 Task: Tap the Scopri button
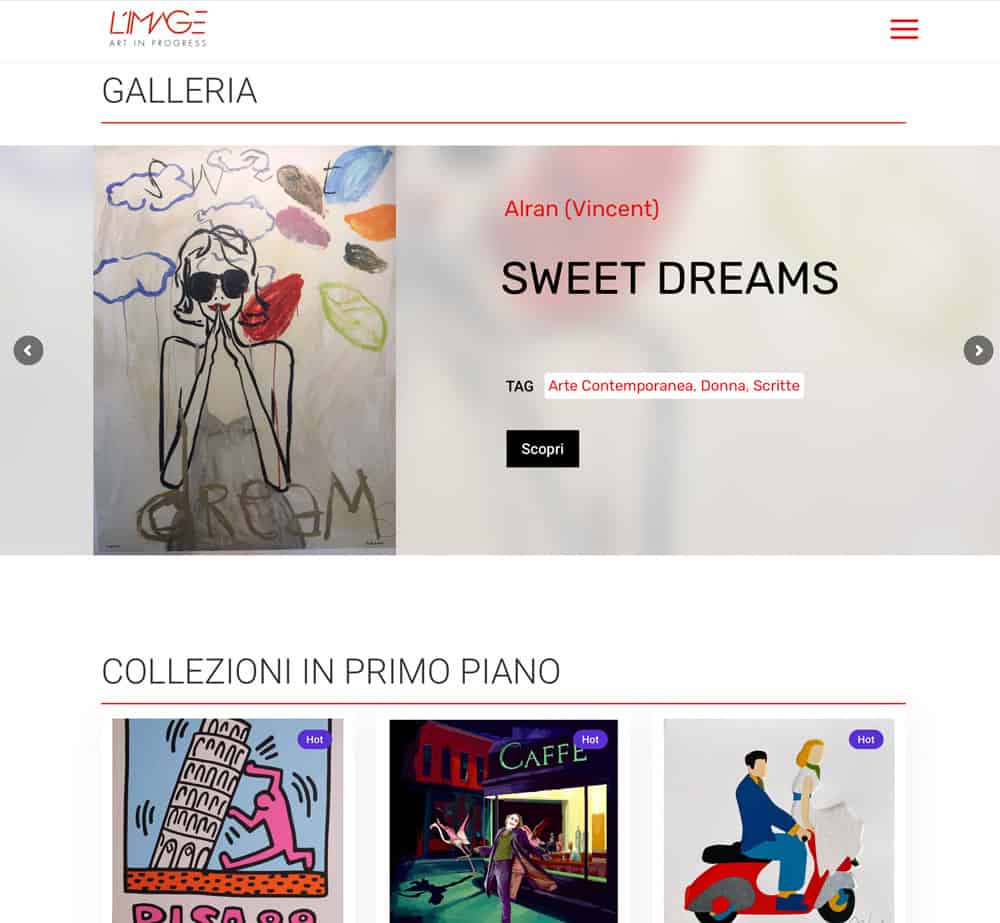click(x=542, y=449)
